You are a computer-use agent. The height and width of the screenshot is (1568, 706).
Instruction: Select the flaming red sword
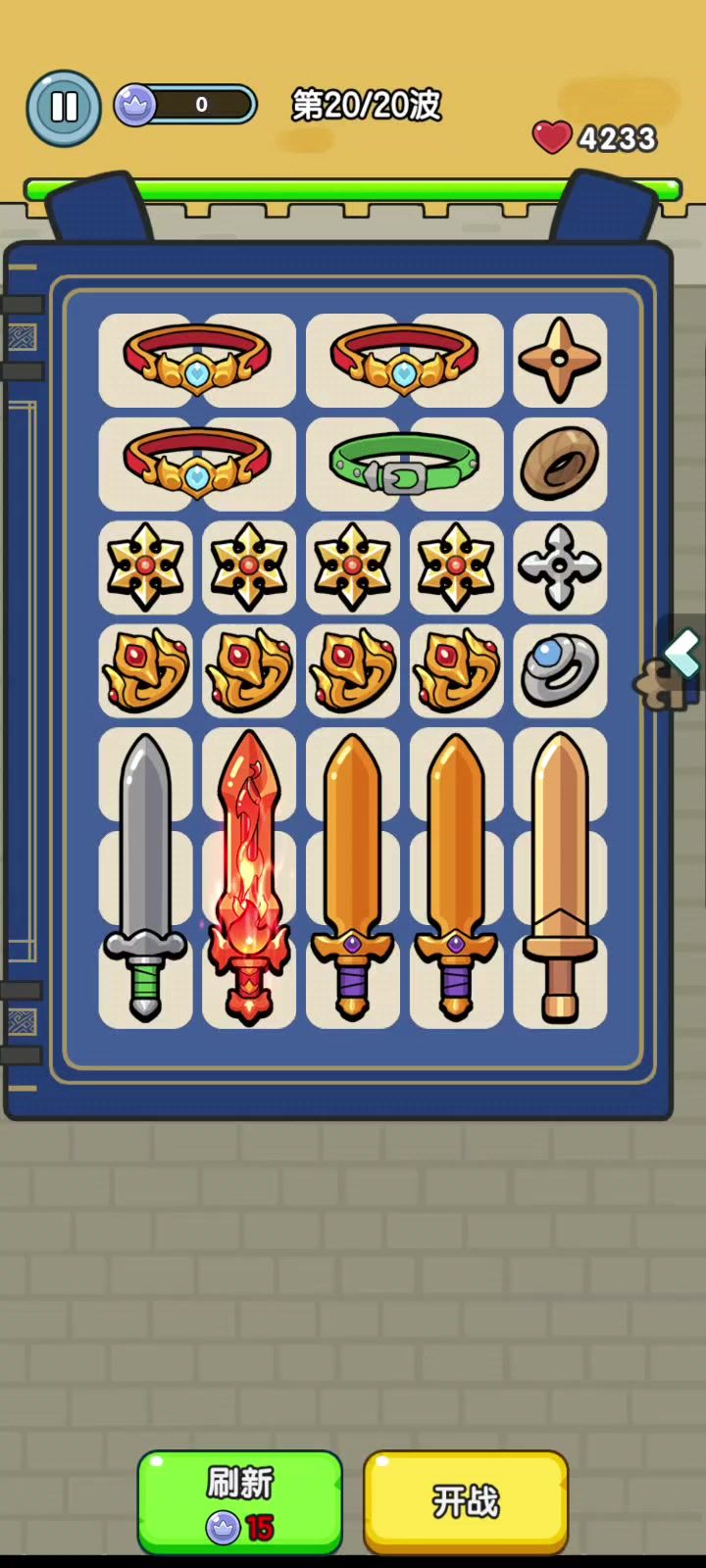pyautogui.click(x=249, y=877)
